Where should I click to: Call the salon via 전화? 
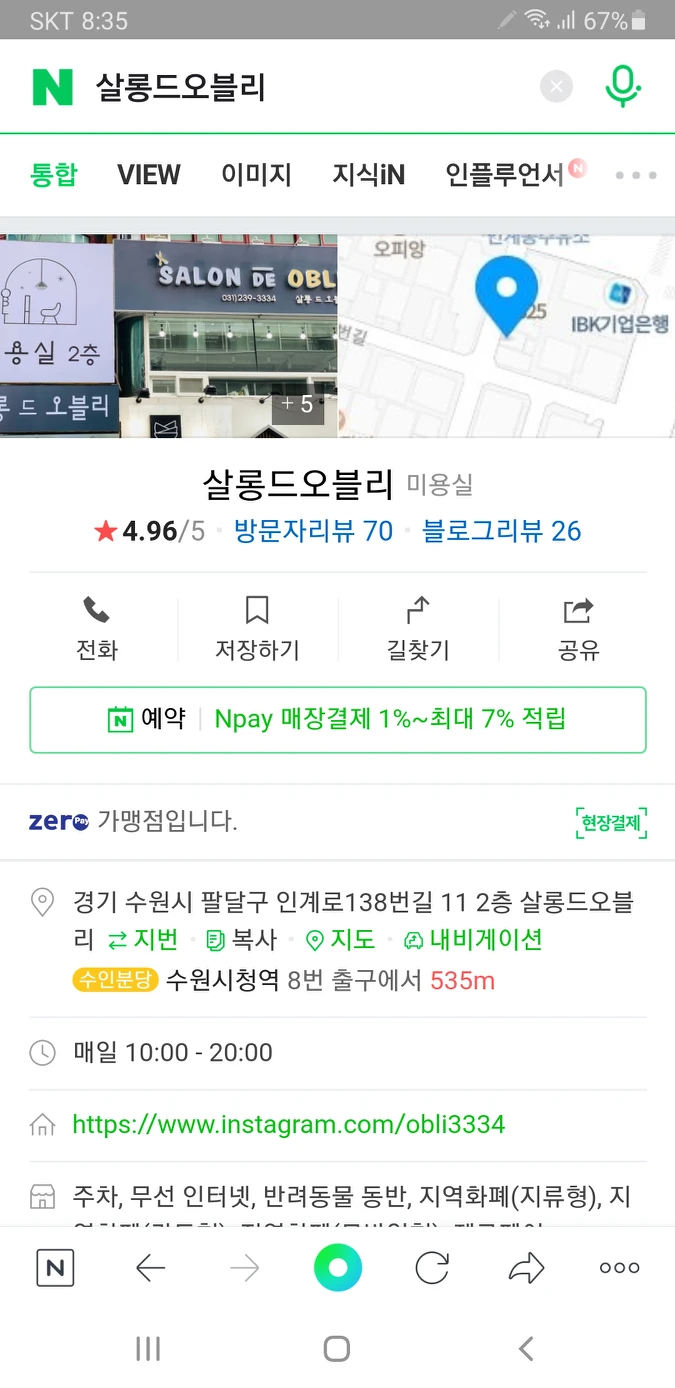coord(97,629)
